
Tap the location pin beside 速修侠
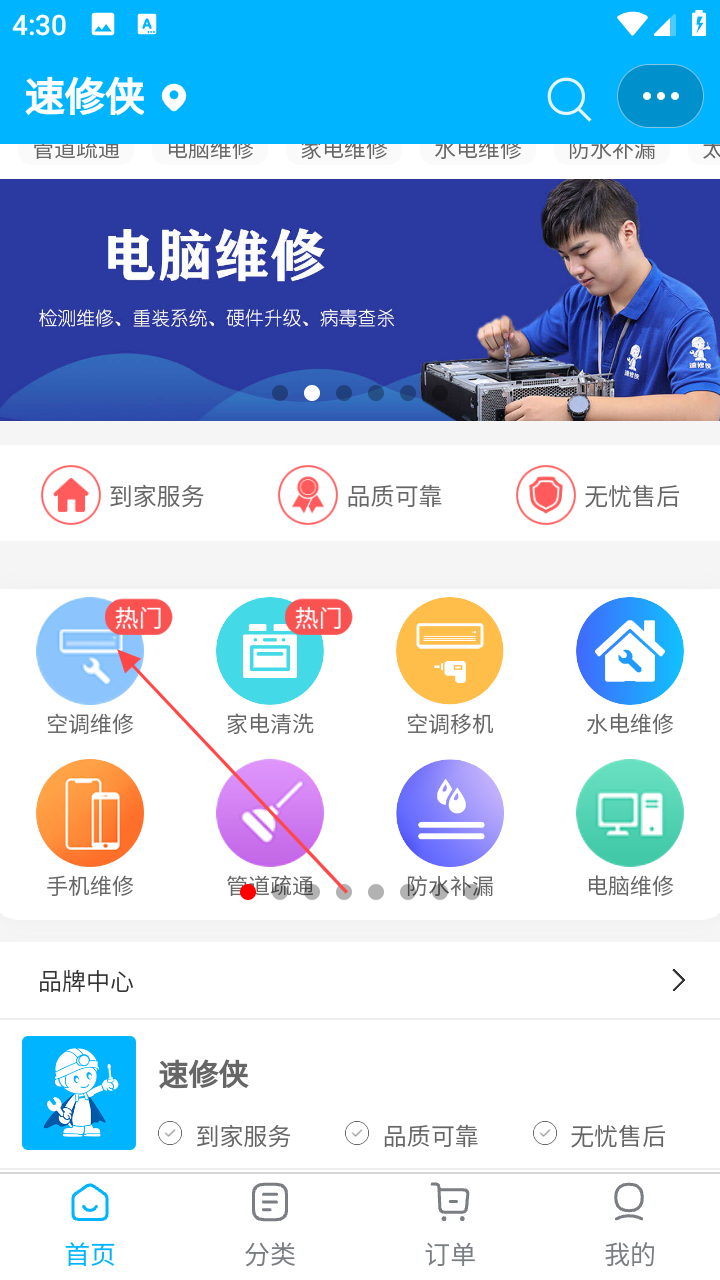tap(174, 98)
